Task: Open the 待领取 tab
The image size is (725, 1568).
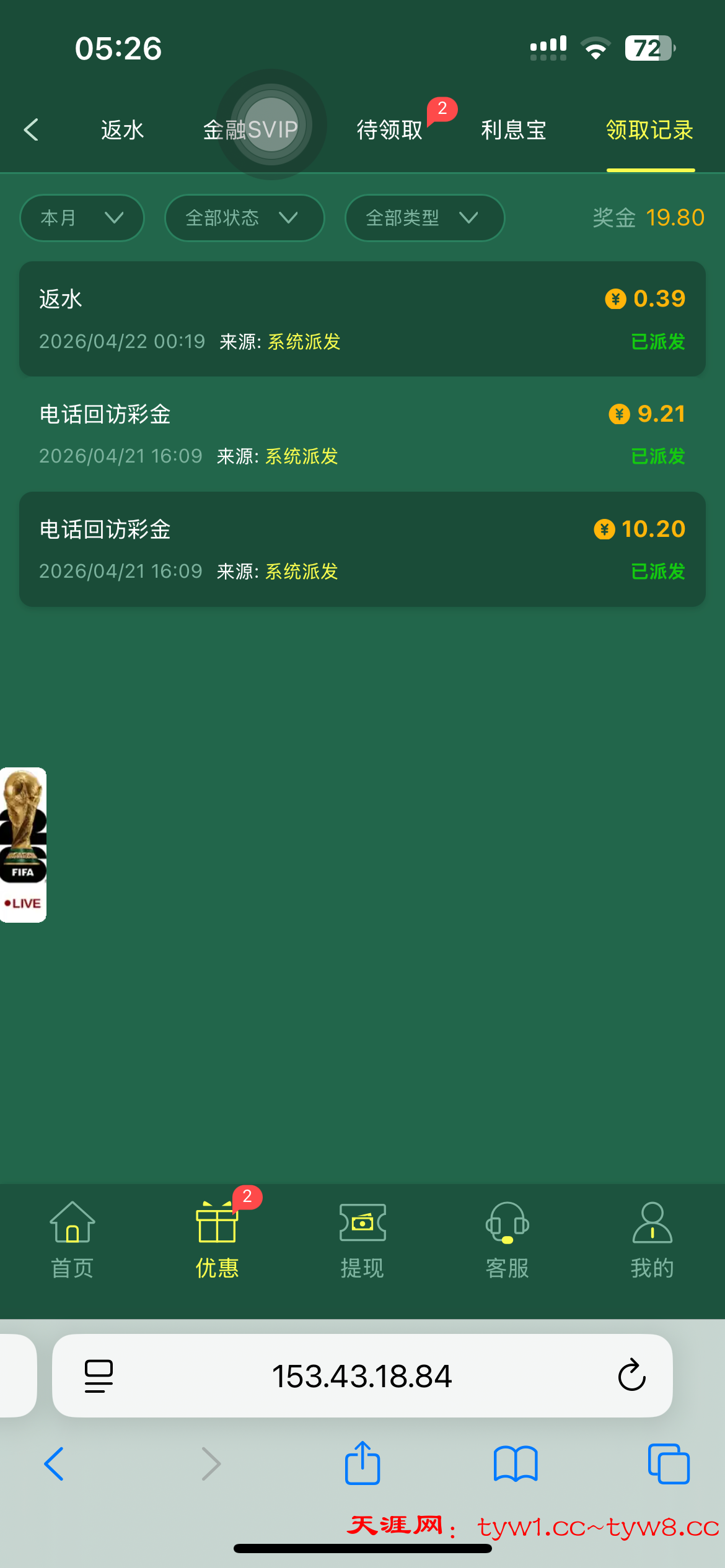Action: pos(390,130)
